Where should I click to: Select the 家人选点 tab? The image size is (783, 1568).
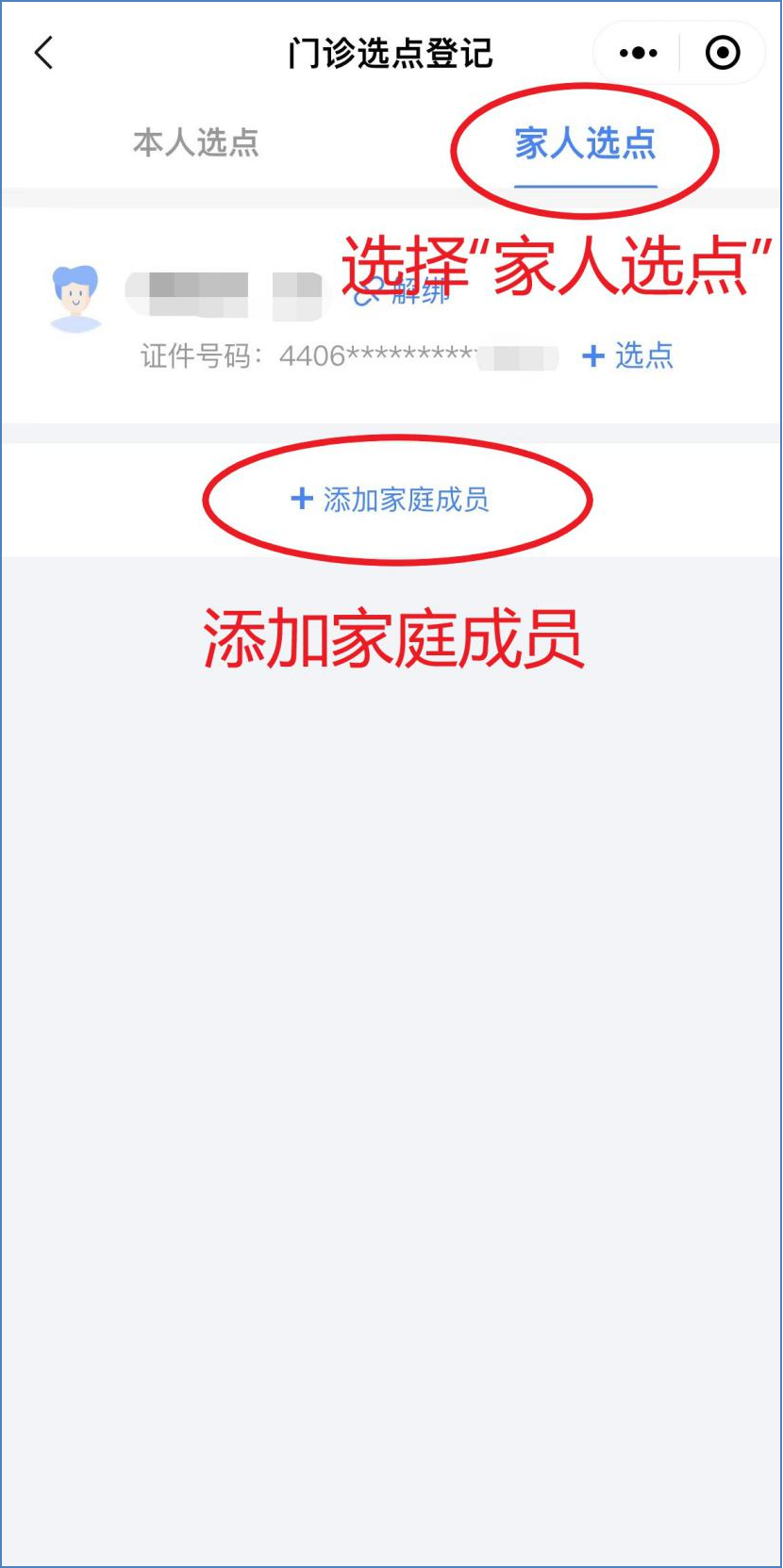coord(585,144)
